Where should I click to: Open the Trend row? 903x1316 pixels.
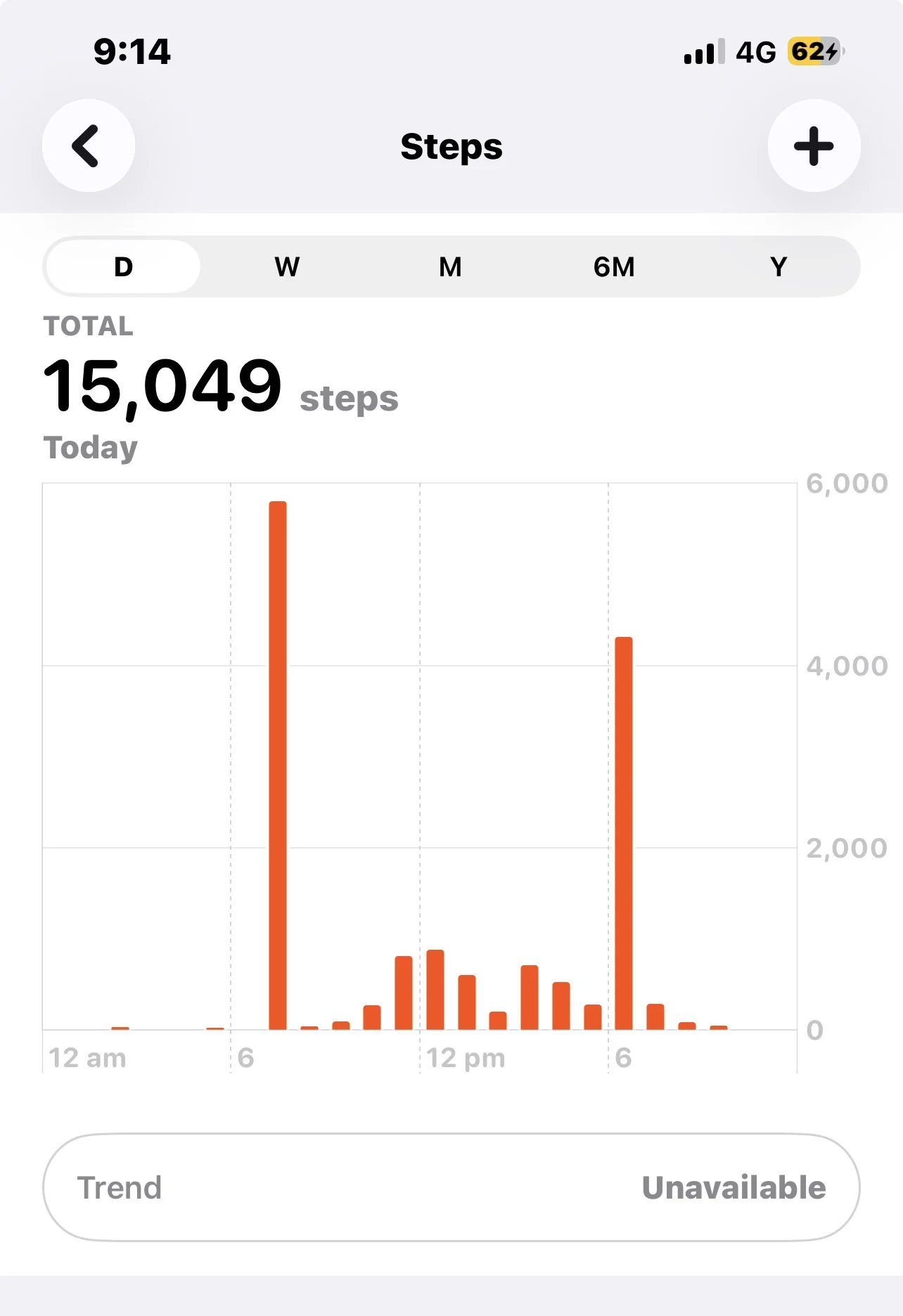(x=451, y=1187)
